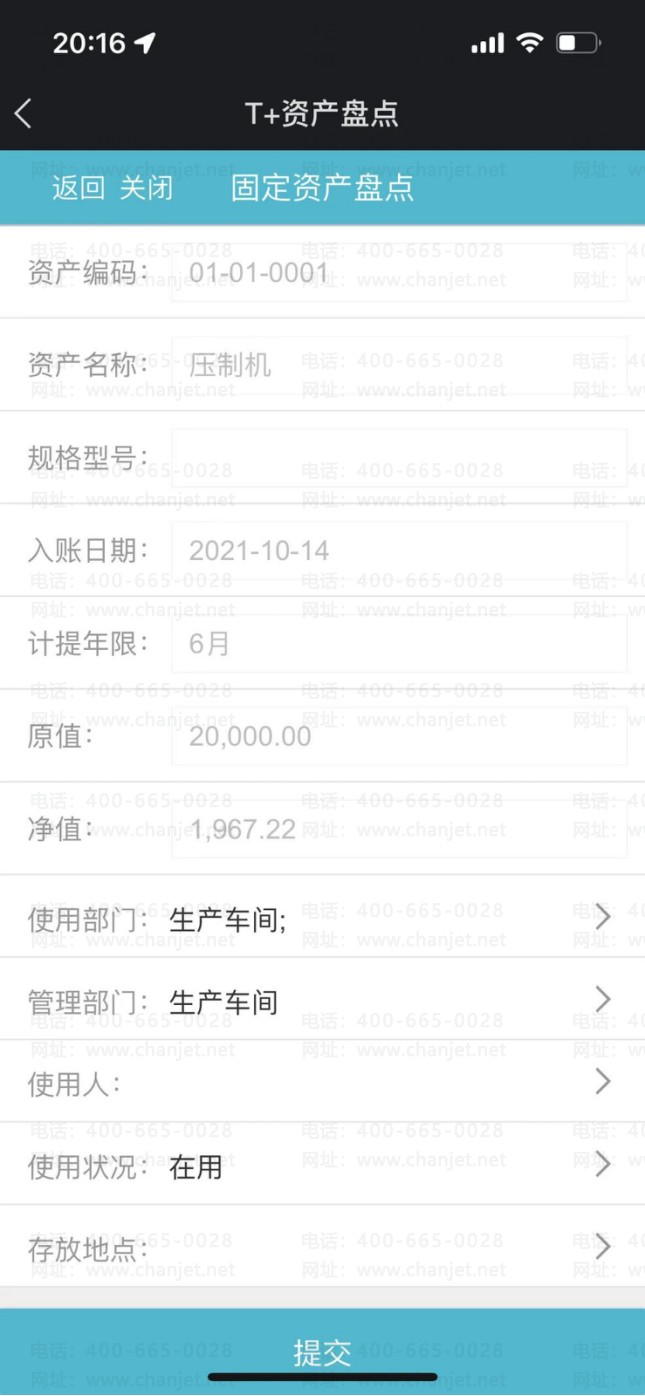Open the 管理部门 selector row
The image size is (645, 1396).
(322, 1000)
